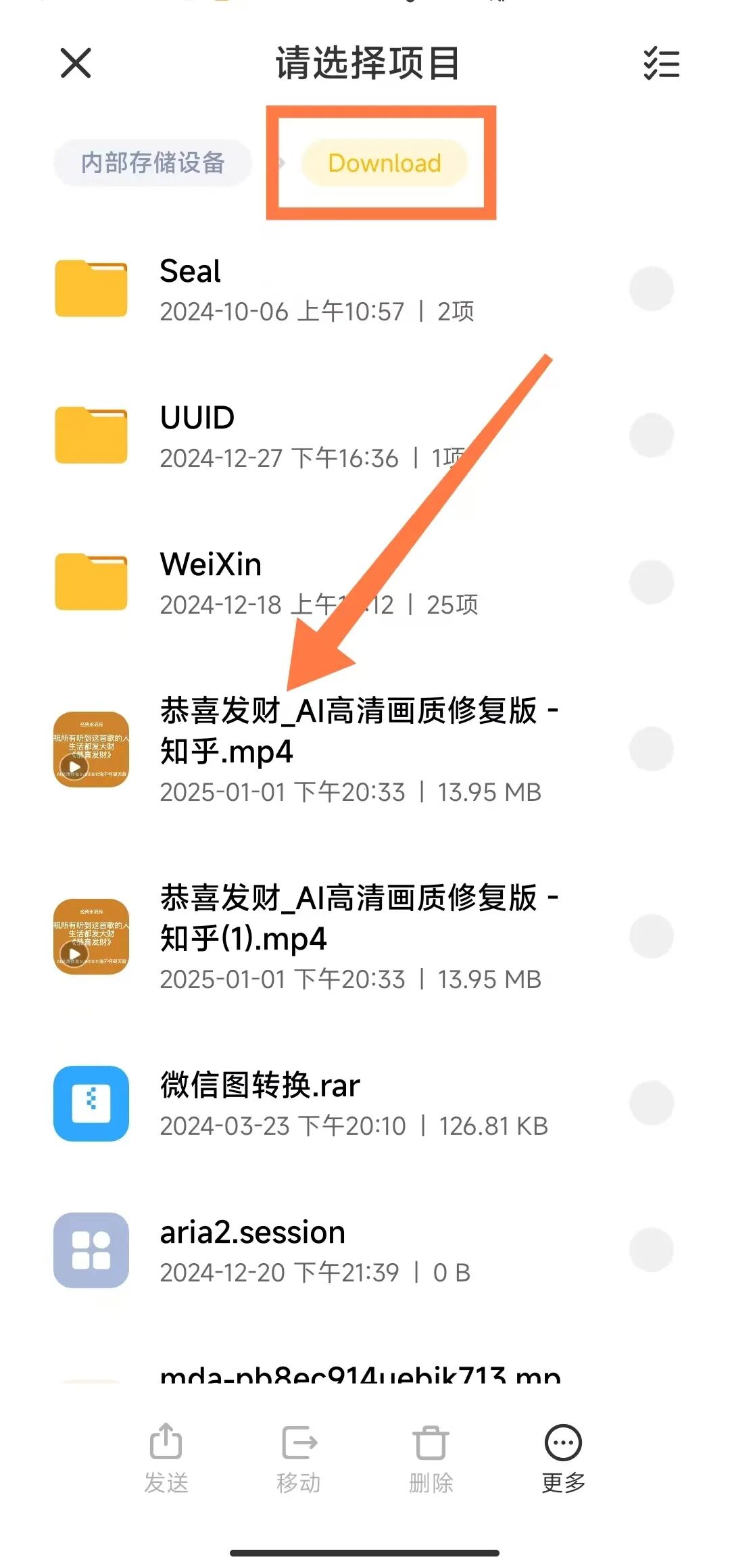Tick the selection circle for 微信图转换.rar
The width and height of the screenshot is (730, 1568).
click(651, 1102)
